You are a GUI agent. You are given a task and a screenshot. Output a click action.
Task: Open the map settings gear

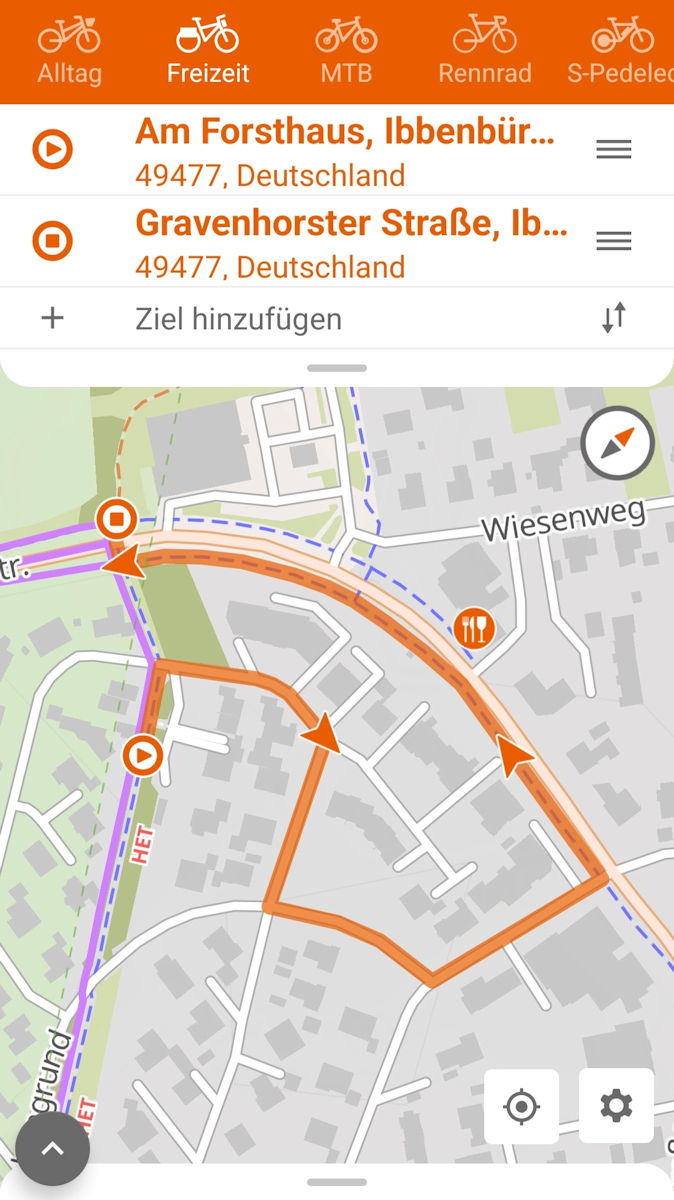(616, 1106)
